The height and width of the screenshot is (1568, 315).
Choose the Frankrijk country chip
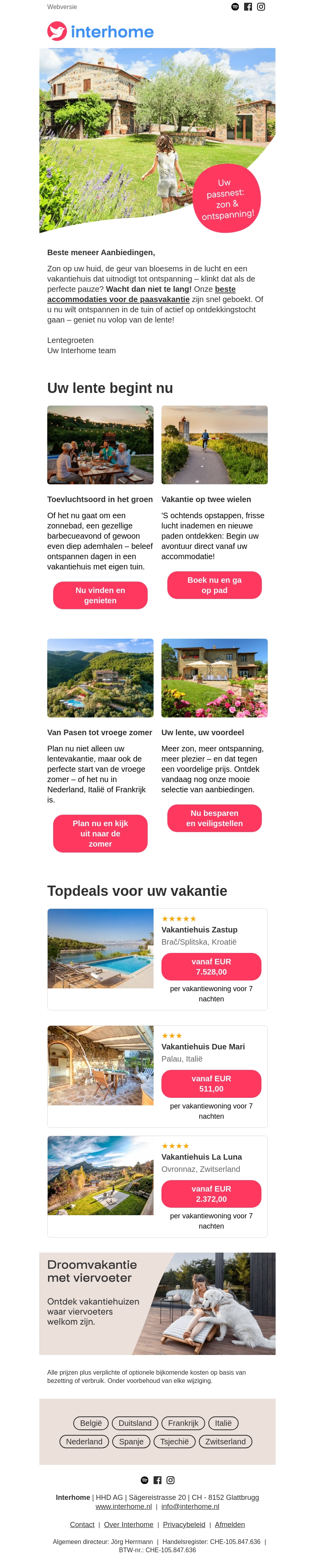(x=183, y=1423)
